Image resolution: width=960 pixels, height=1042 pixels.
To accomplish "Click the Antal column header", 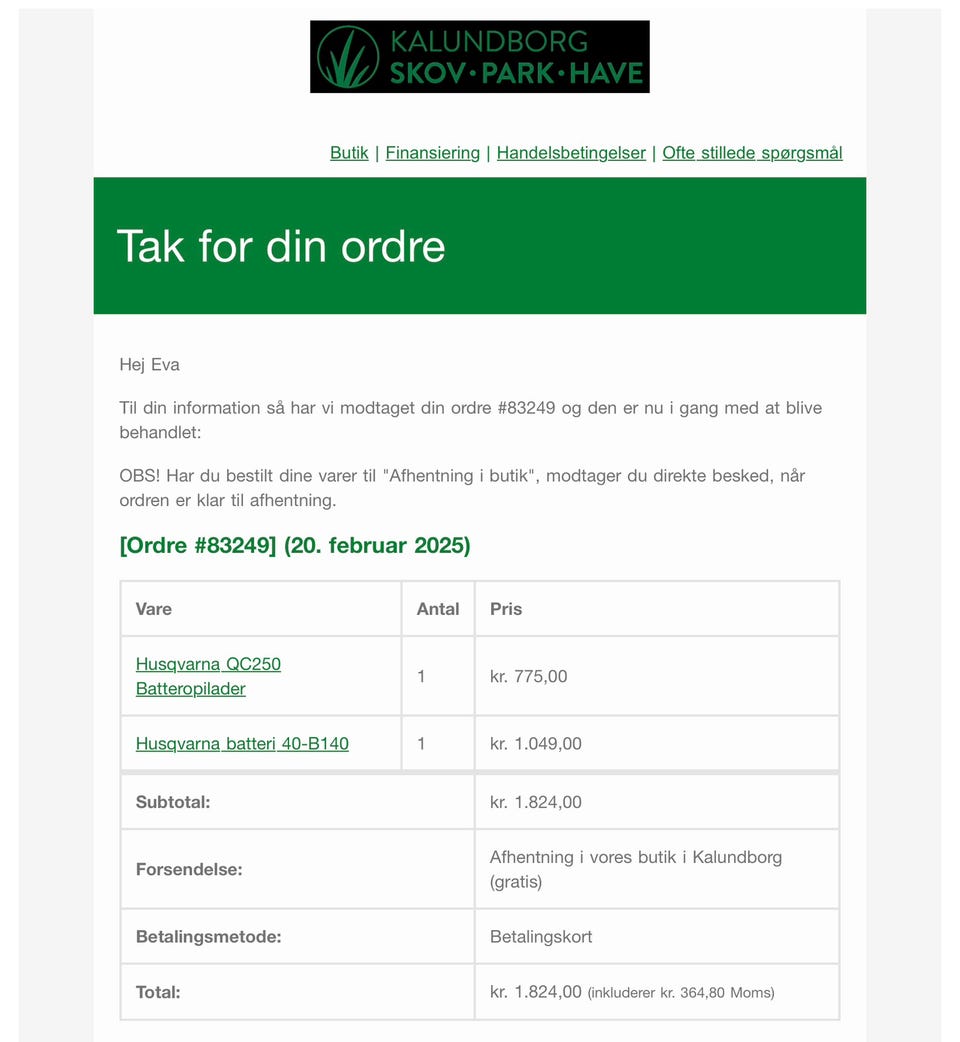I will click(438, 608).
